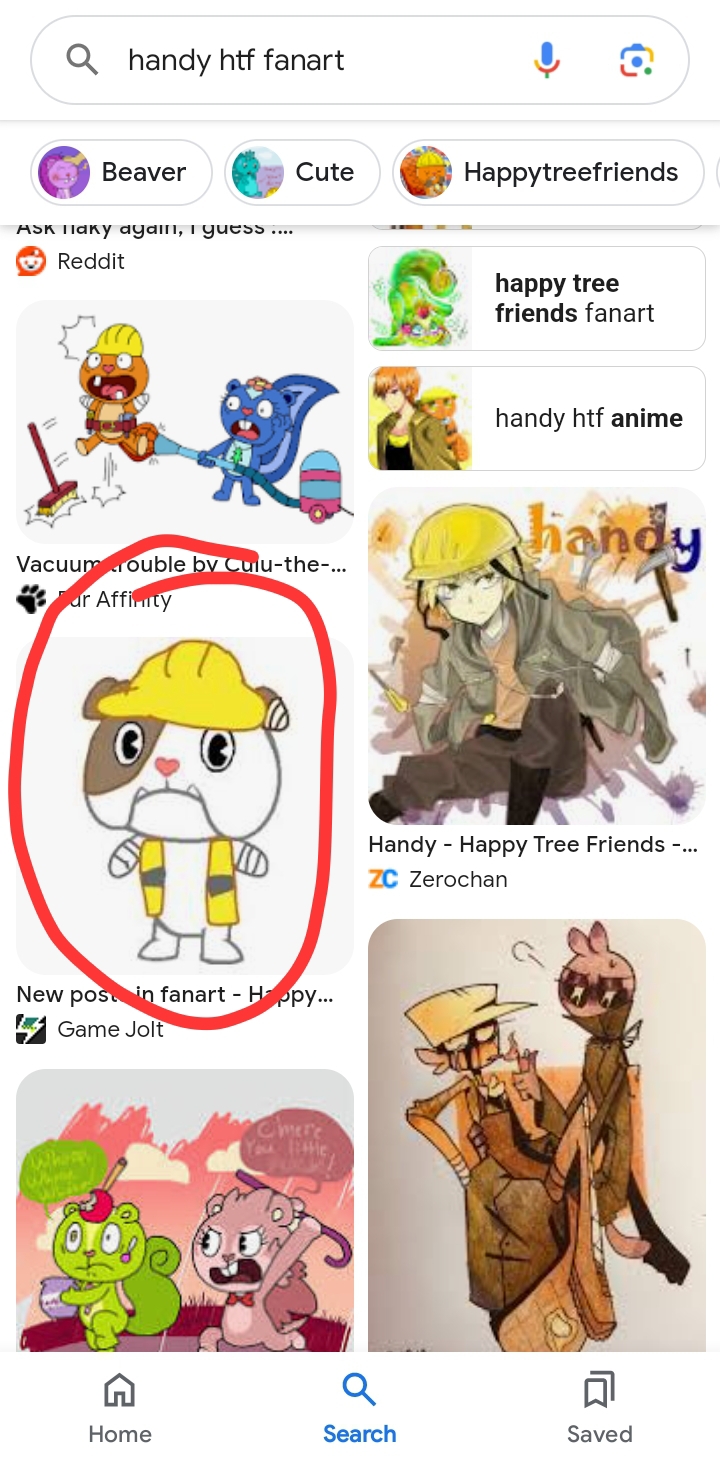720x1457 pixels.
Task: Open the green squirrel and pink character image
Action: pyautogui.click(x=185, y=1210)
